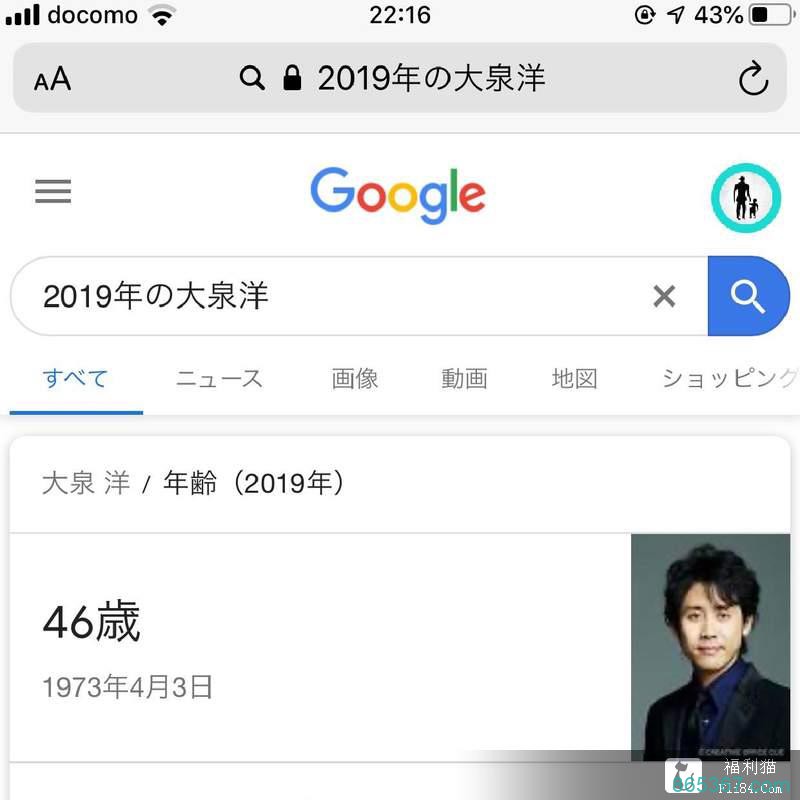Switch to the 画像 tab
This screenshot has height=800, width=800.
355,378
